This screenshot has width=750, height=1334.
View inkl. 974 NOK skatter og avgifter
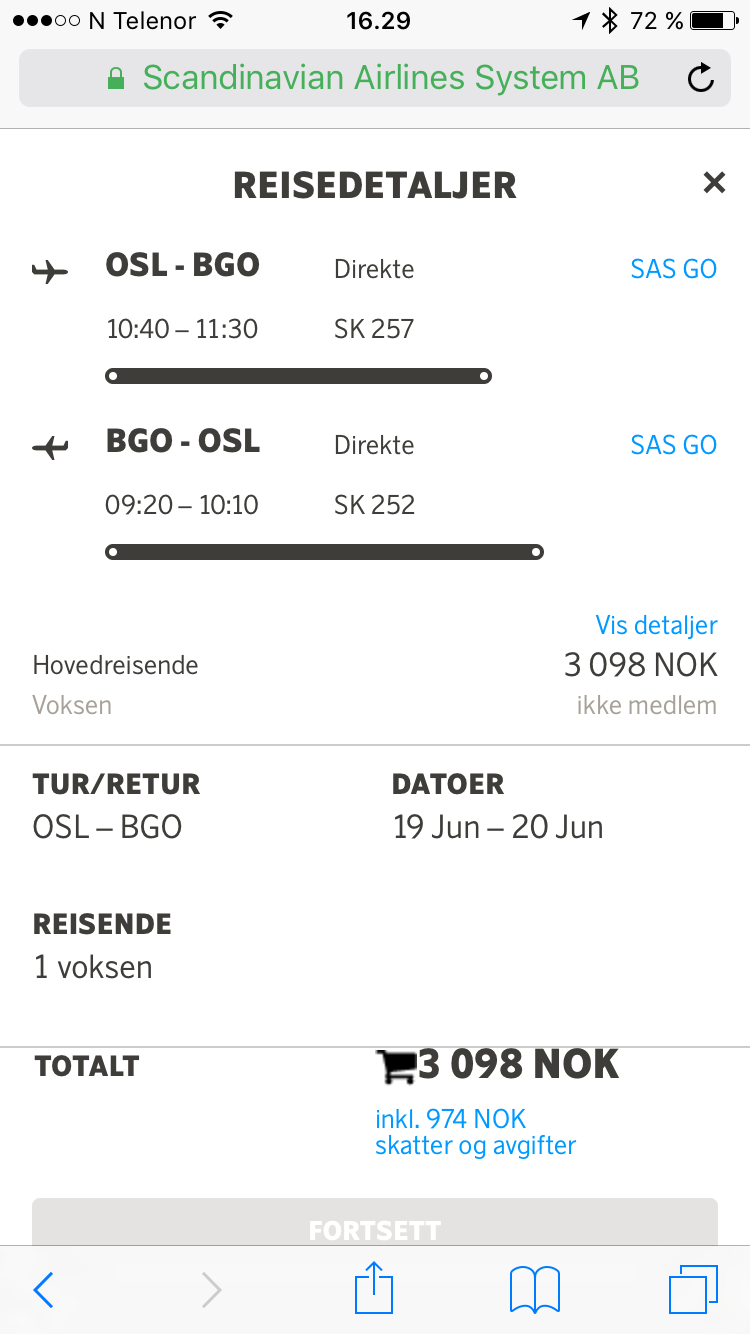pos(476,1132)
